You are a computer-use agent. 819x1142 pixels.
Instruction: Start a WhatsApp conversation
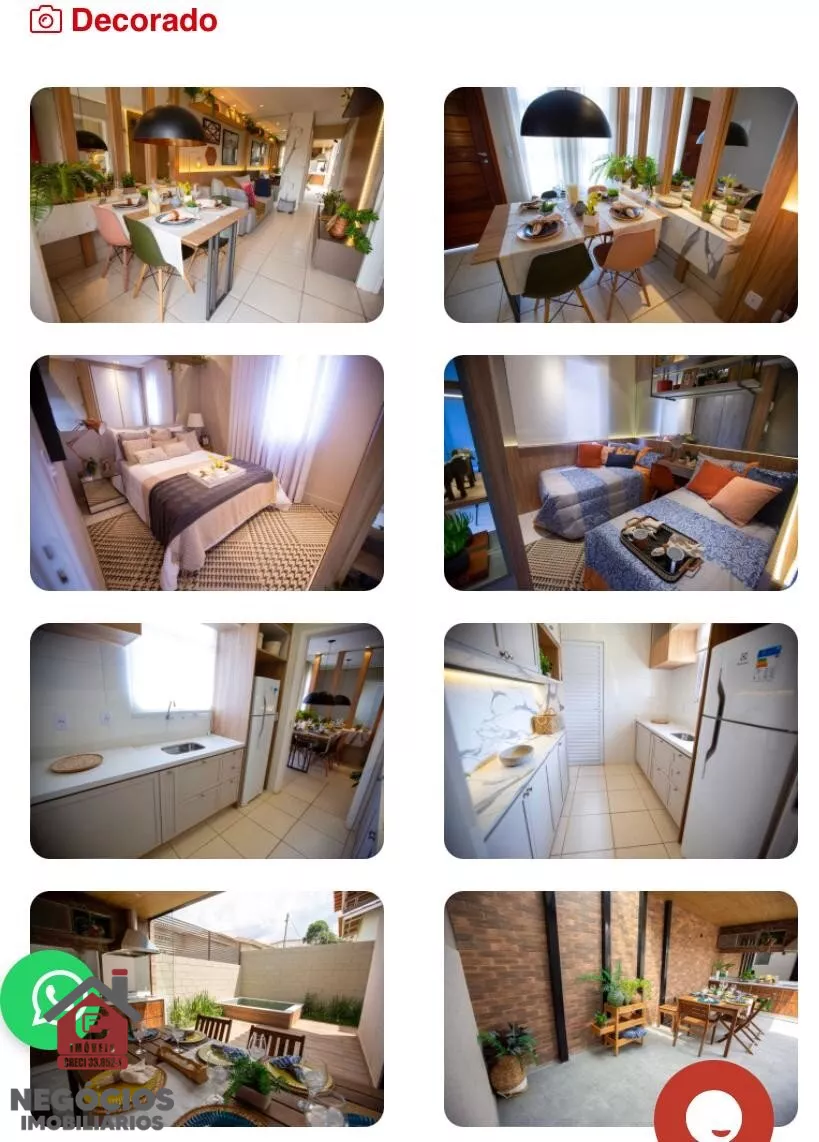tap(40, 996)
